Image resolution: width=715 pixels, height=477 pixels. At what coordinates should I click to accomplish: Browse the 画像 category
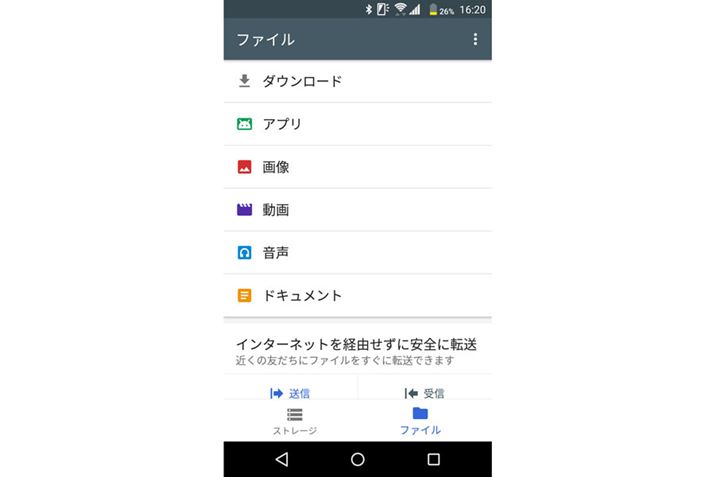[x=357, y=167]
